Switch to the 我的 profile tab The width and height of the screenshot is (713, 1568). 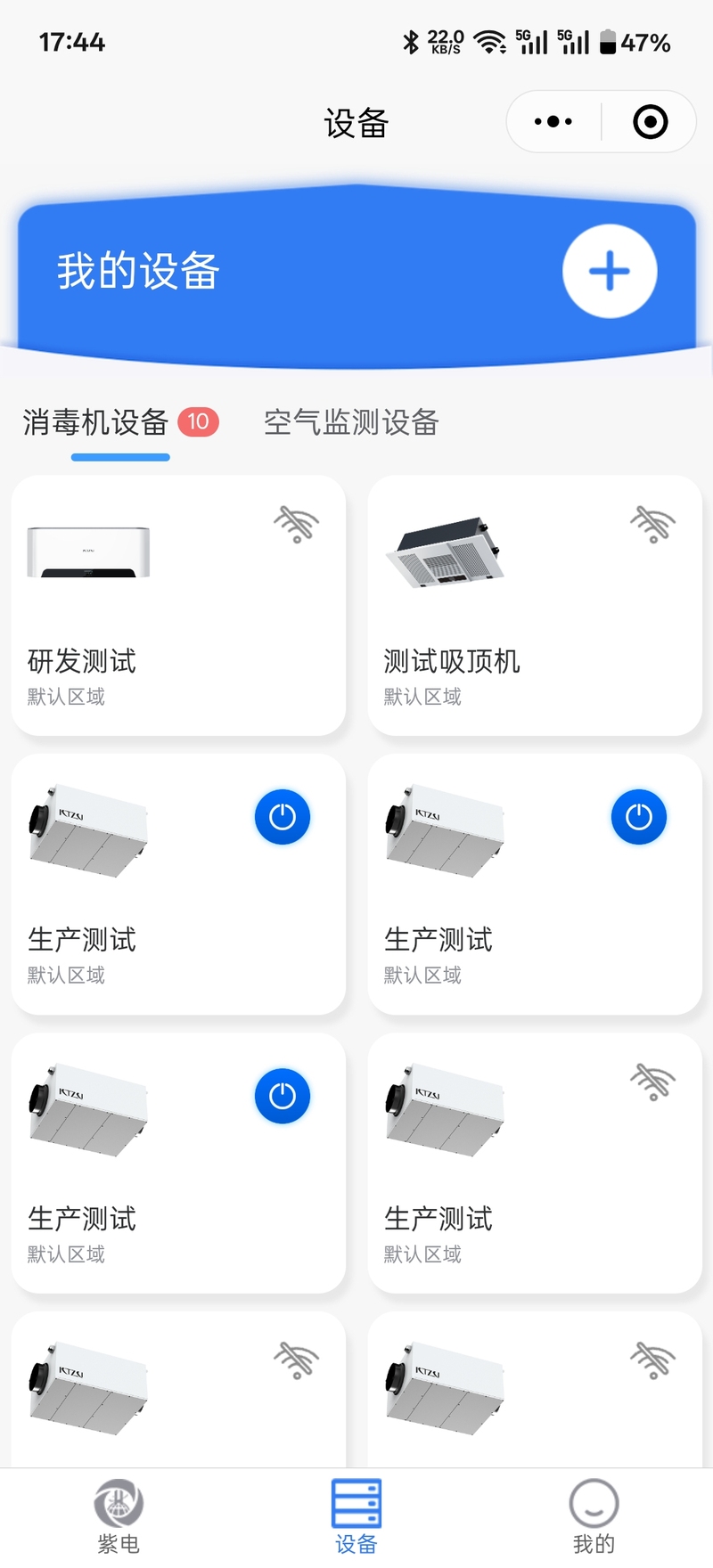[594, 1516]
